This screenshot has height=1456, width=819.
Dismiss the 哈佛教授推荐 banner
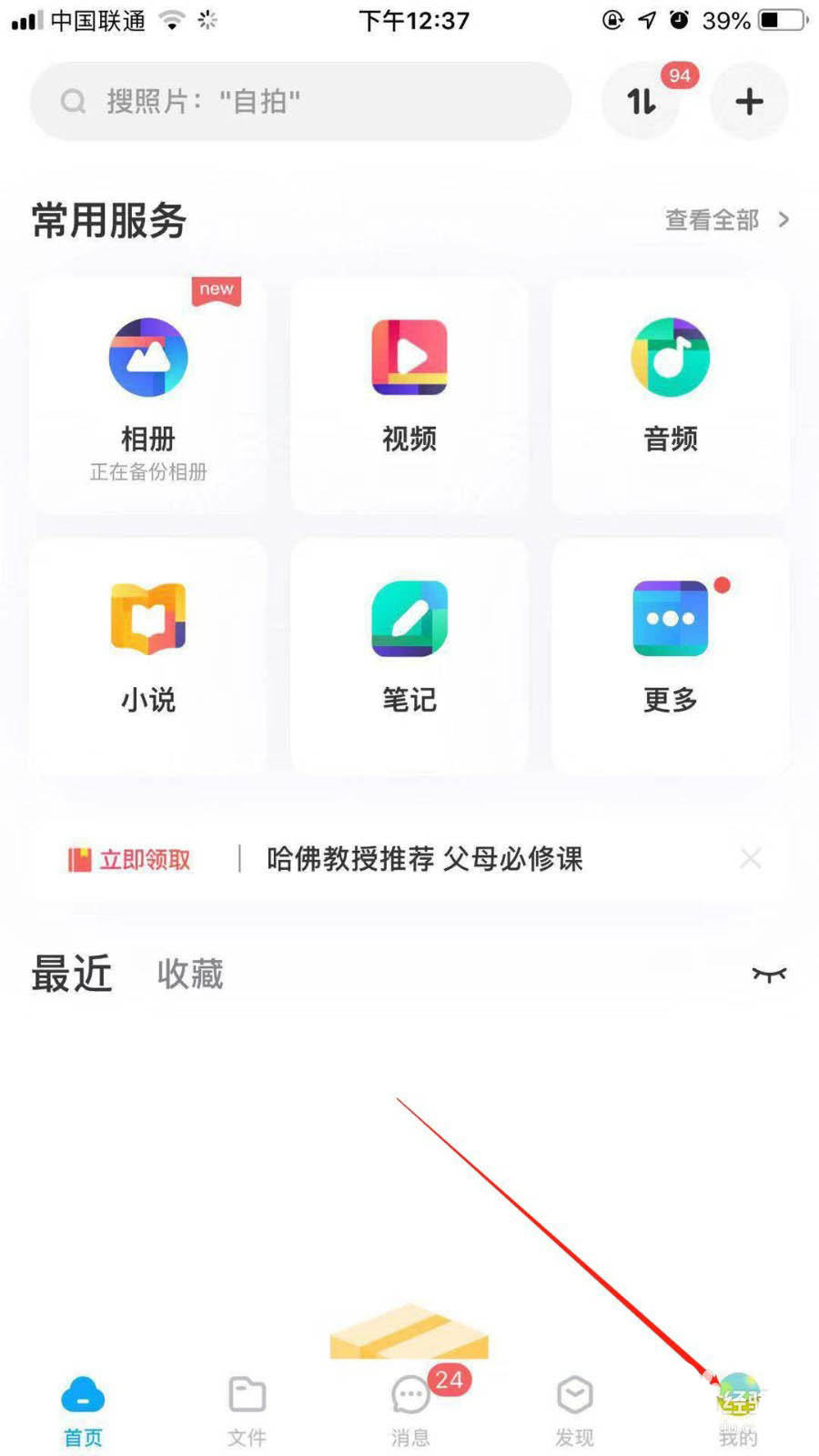(751, 858)
